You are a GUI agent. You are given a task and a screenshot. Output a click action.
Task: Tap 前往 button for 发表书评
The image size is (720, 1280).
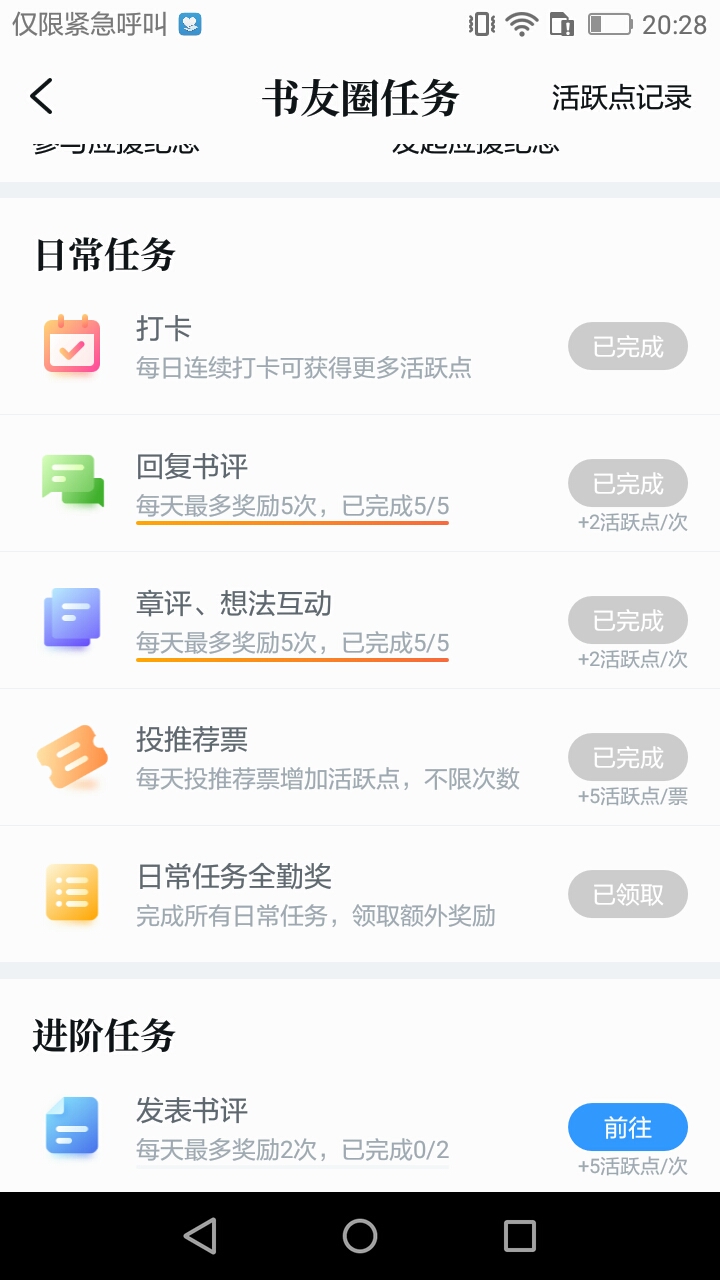point(627,1128)
